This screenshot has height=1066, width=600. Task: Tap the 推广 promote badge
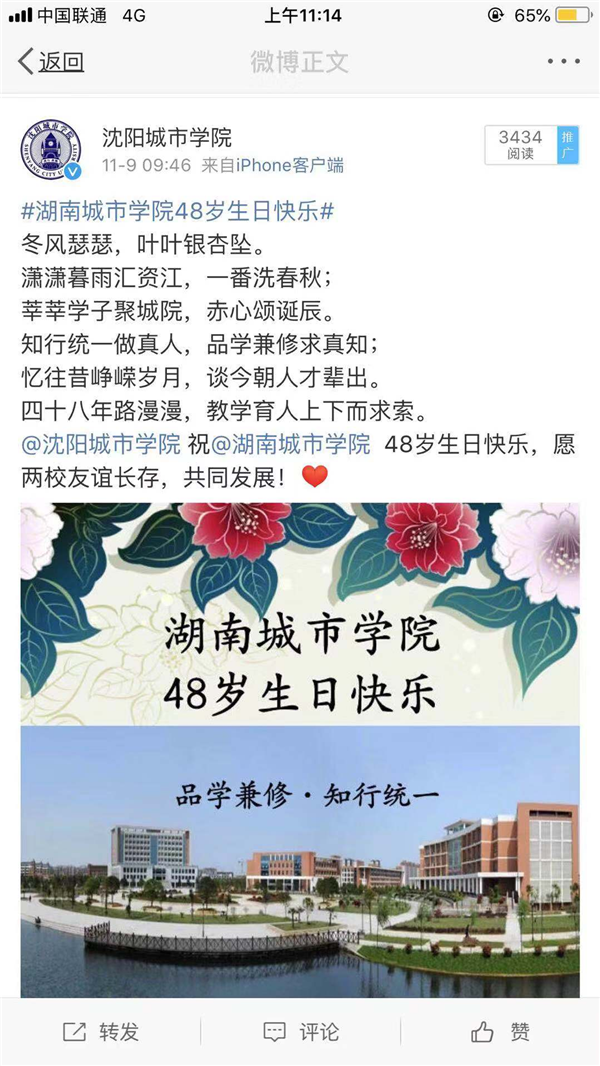click(568, 145)
